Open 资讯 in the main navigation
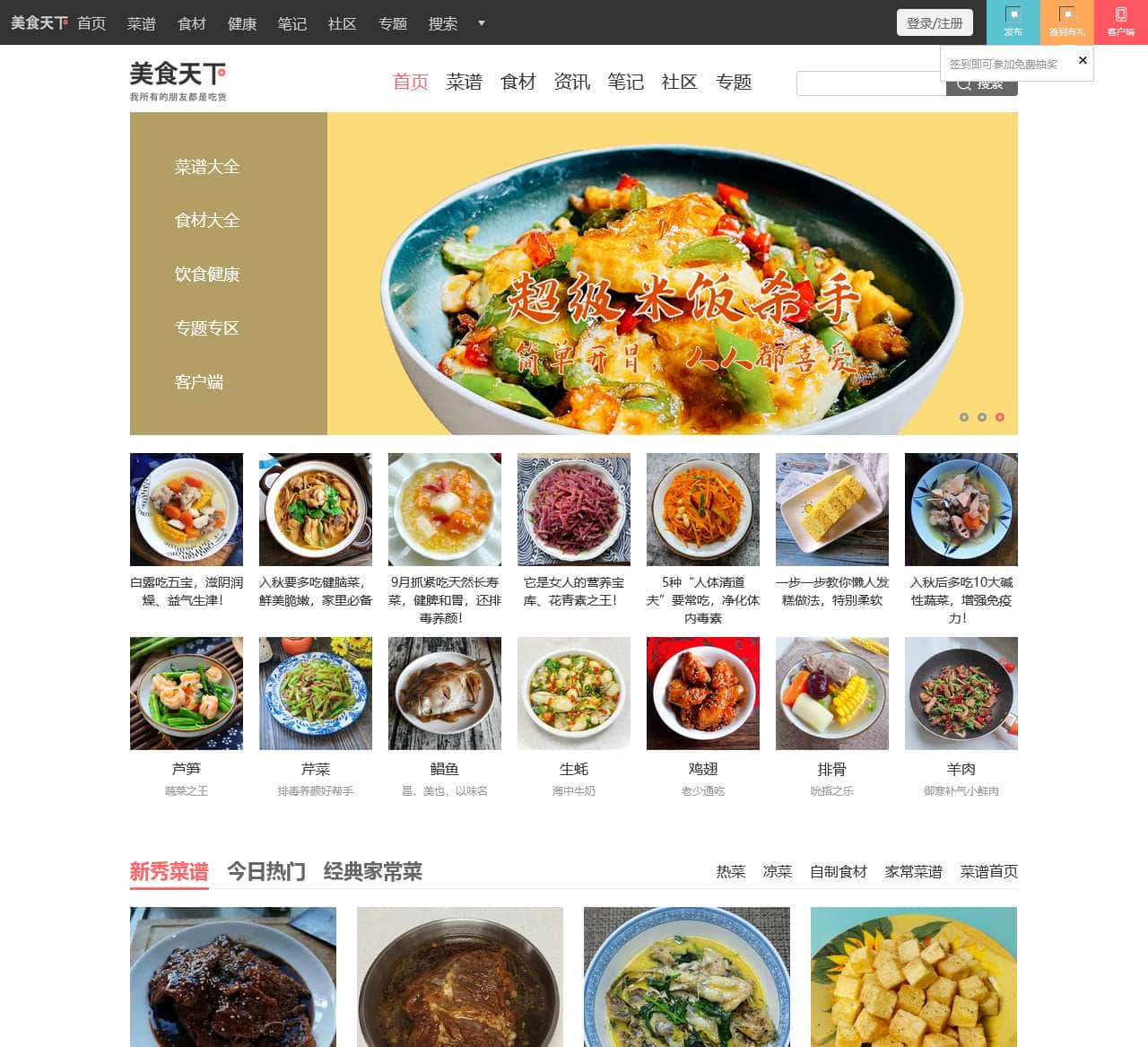The image size is (1148, 1047). [571, 82]
